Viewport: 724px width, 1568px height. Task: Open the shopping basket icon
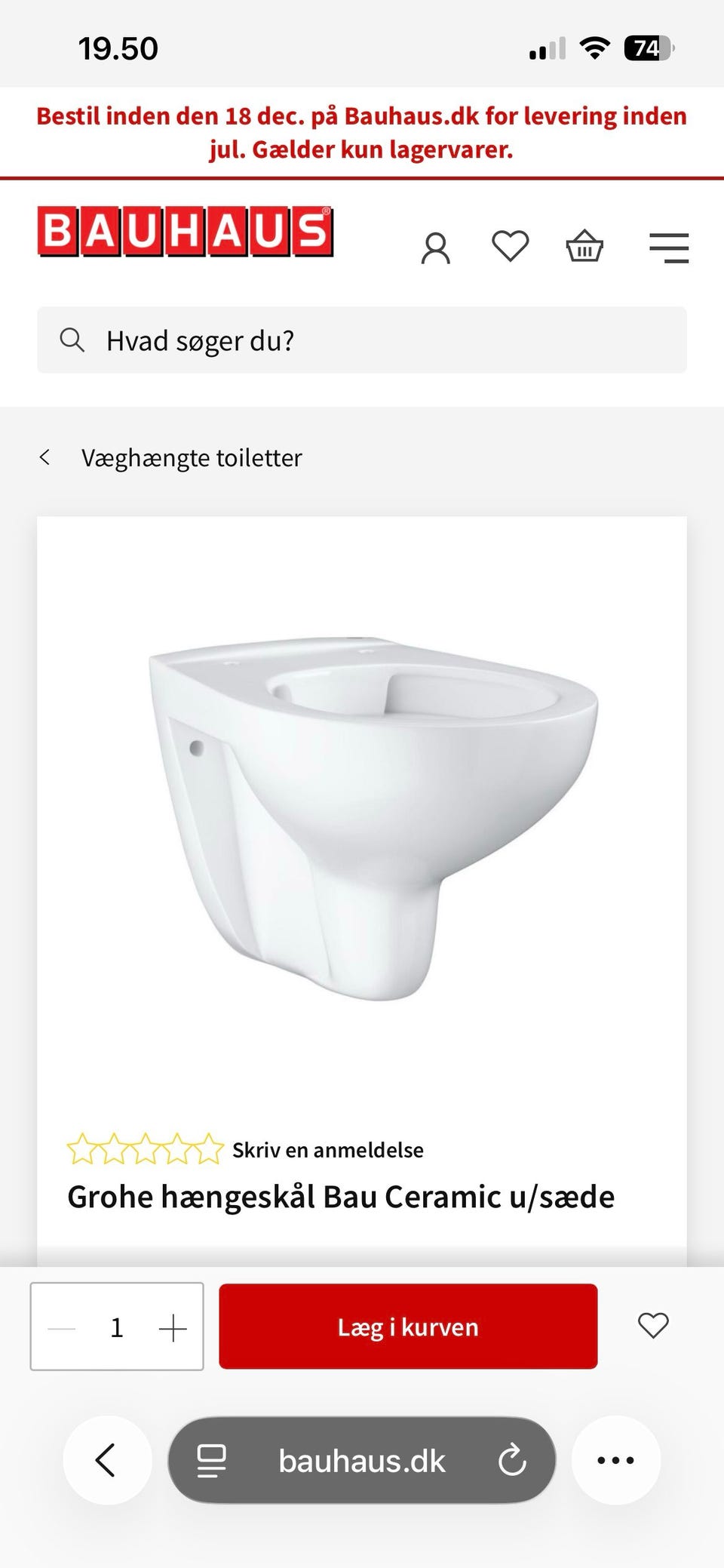(584, 246)
